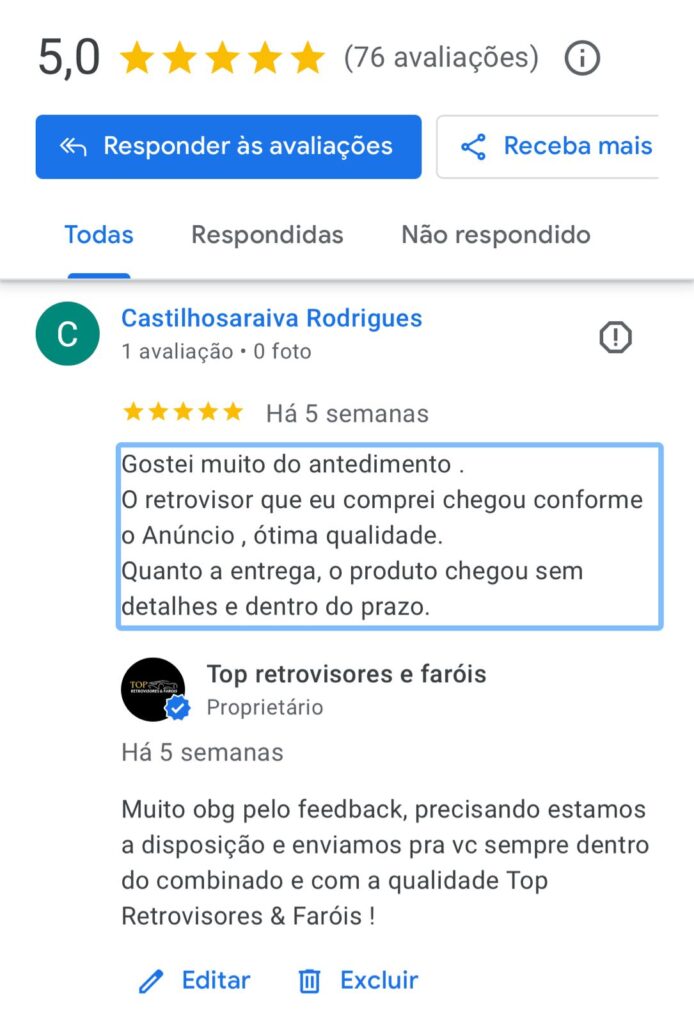Viewport: 694px width, 1024px height.
Task: Open Castilhosaraiva Rodrigues' profile
Action: tap(271, 319)
